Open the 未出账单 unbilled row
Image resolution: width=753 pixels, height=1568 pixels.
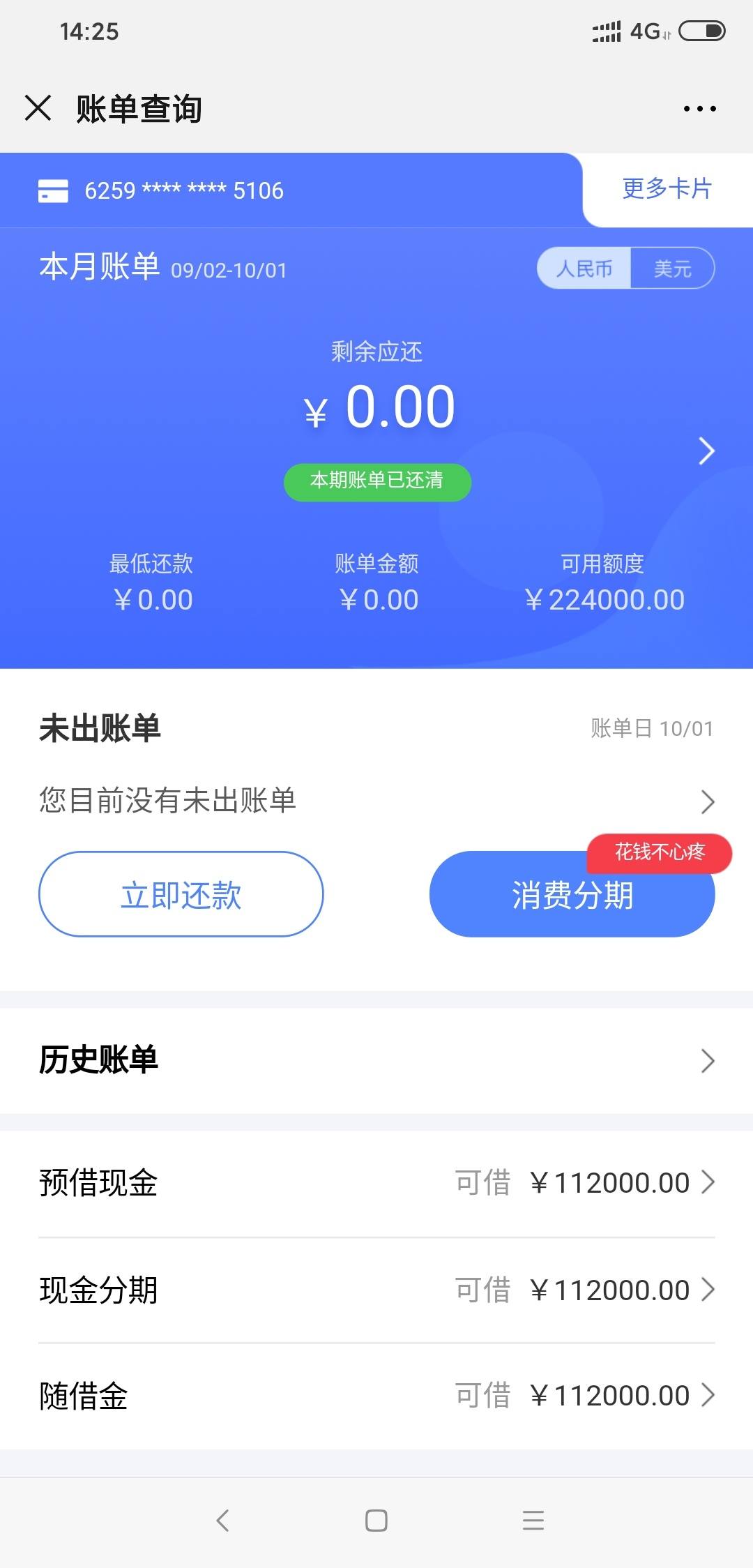click(376, 801)
